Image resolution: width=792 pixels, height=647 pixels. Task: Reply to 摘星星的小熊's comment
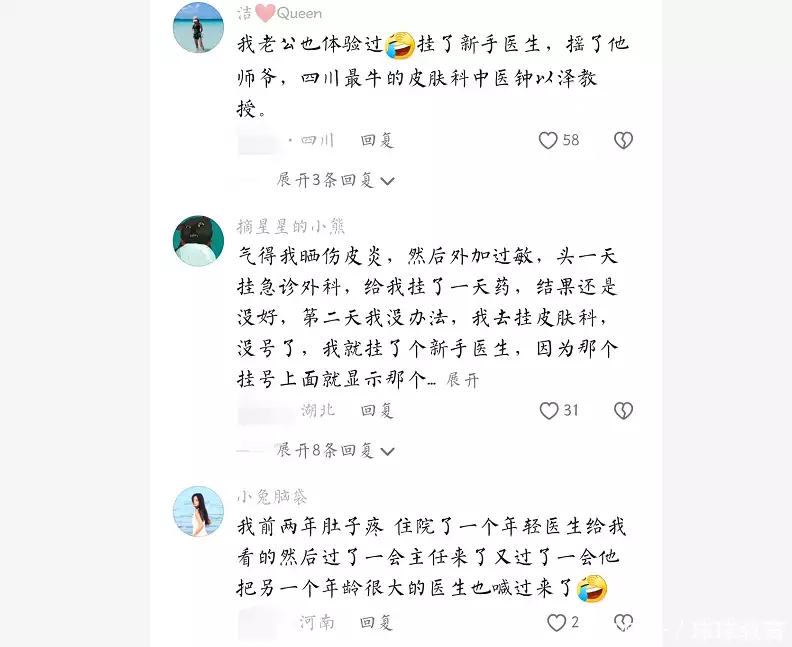(x=377, y=411)
